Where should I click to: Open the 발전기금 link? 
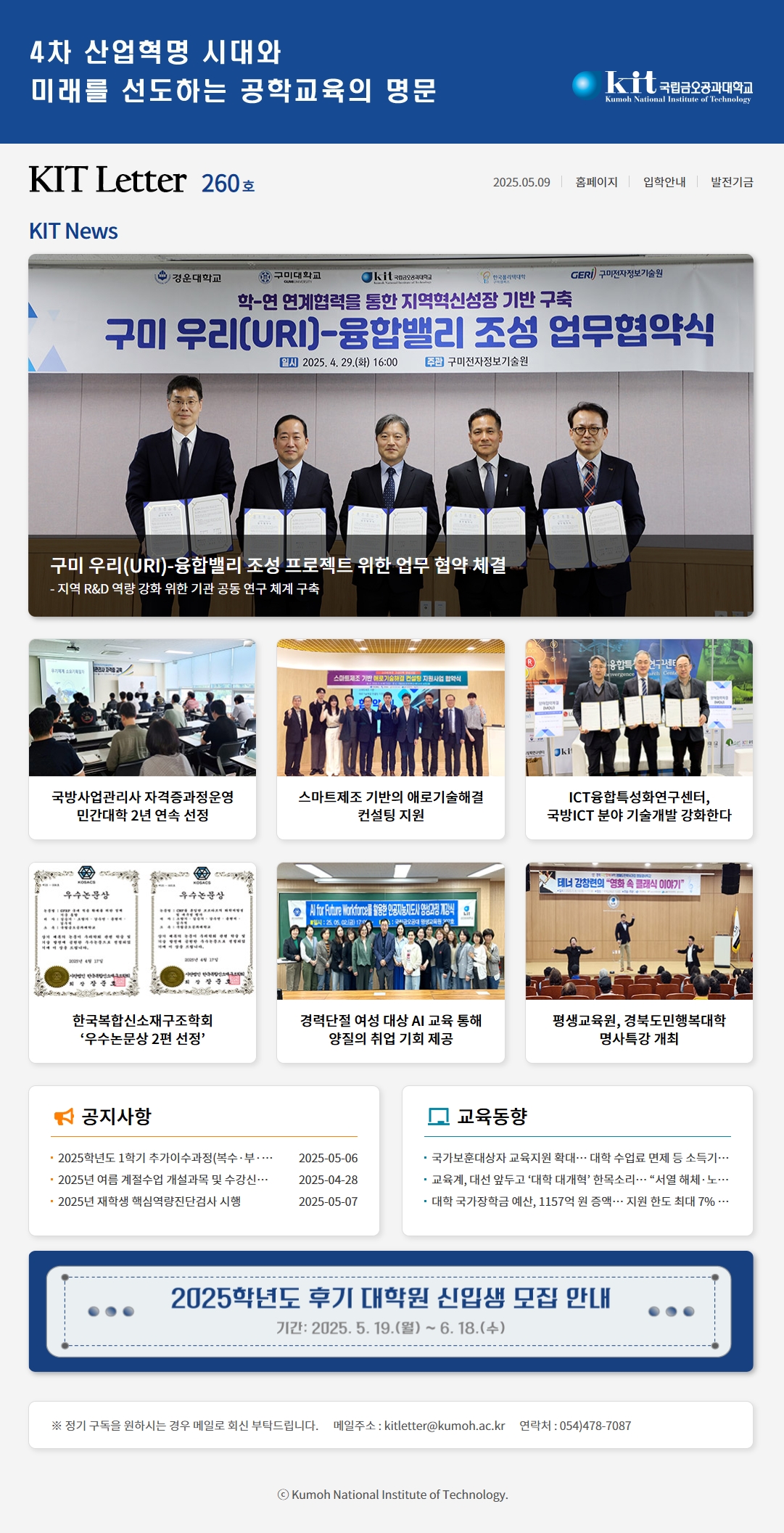click(732, 182)
